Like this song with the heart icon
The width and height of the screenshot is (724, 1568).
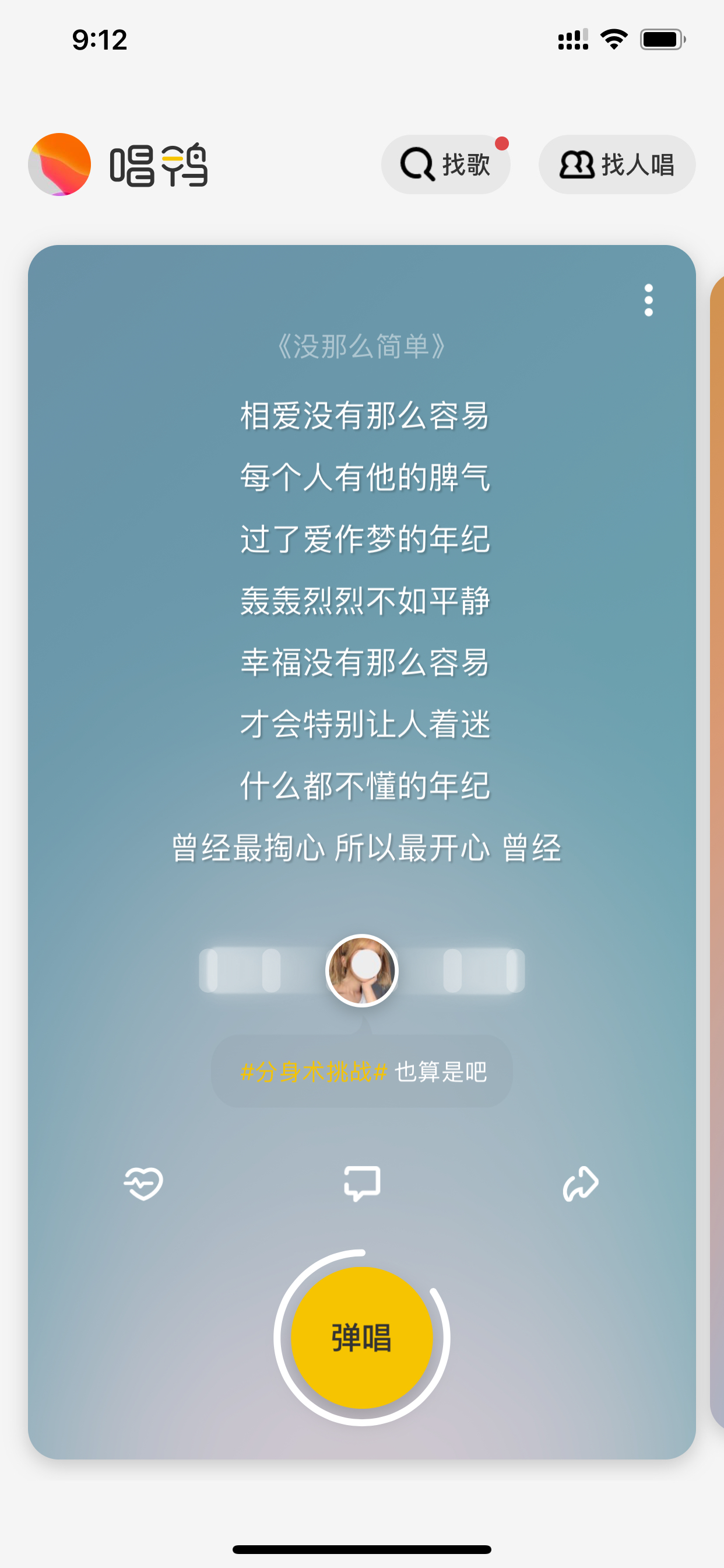pyautogui.click(x=143, y=1184)
